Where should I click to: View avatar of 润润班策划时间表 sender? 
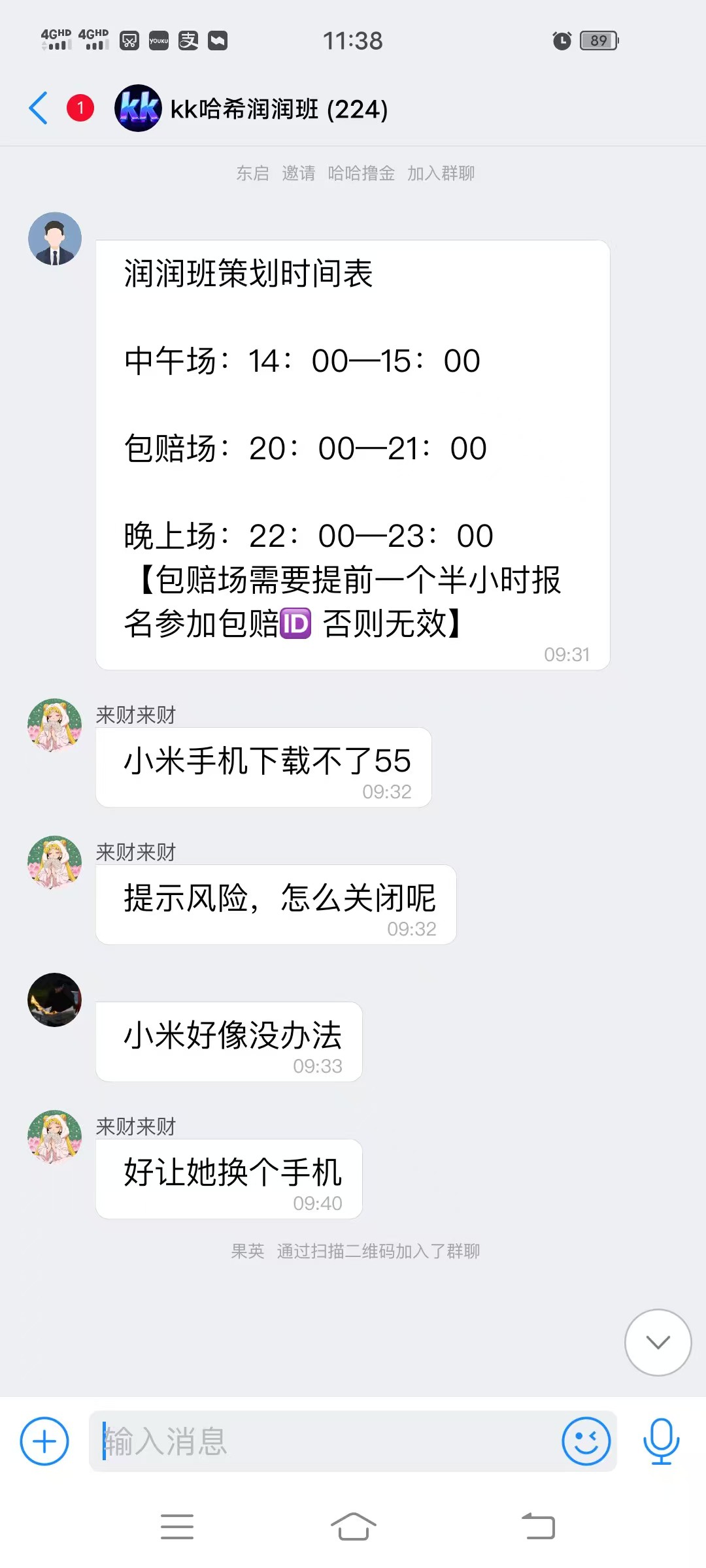55,238
